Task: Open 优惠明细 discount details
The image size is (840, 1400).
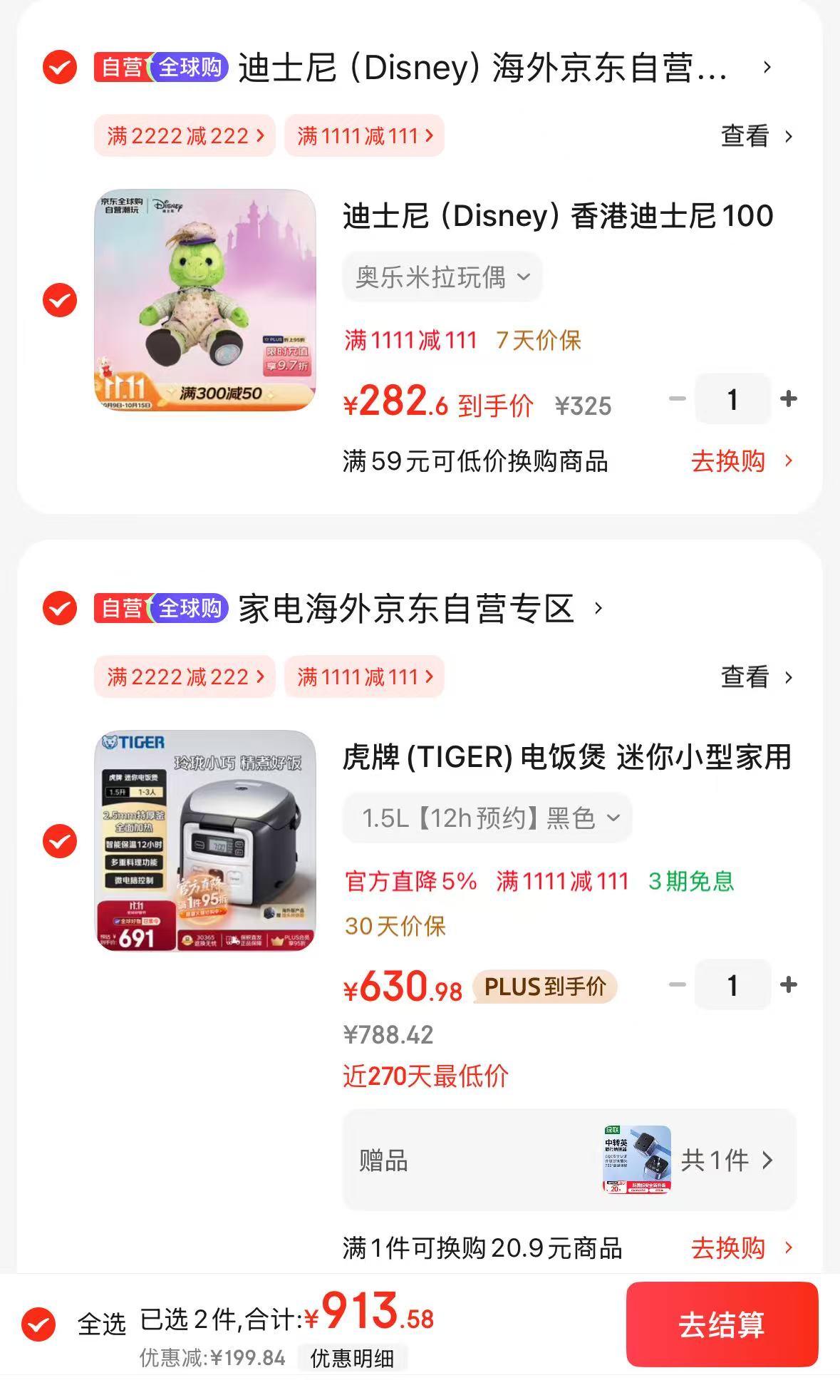Action: [x=352, y=1358]
